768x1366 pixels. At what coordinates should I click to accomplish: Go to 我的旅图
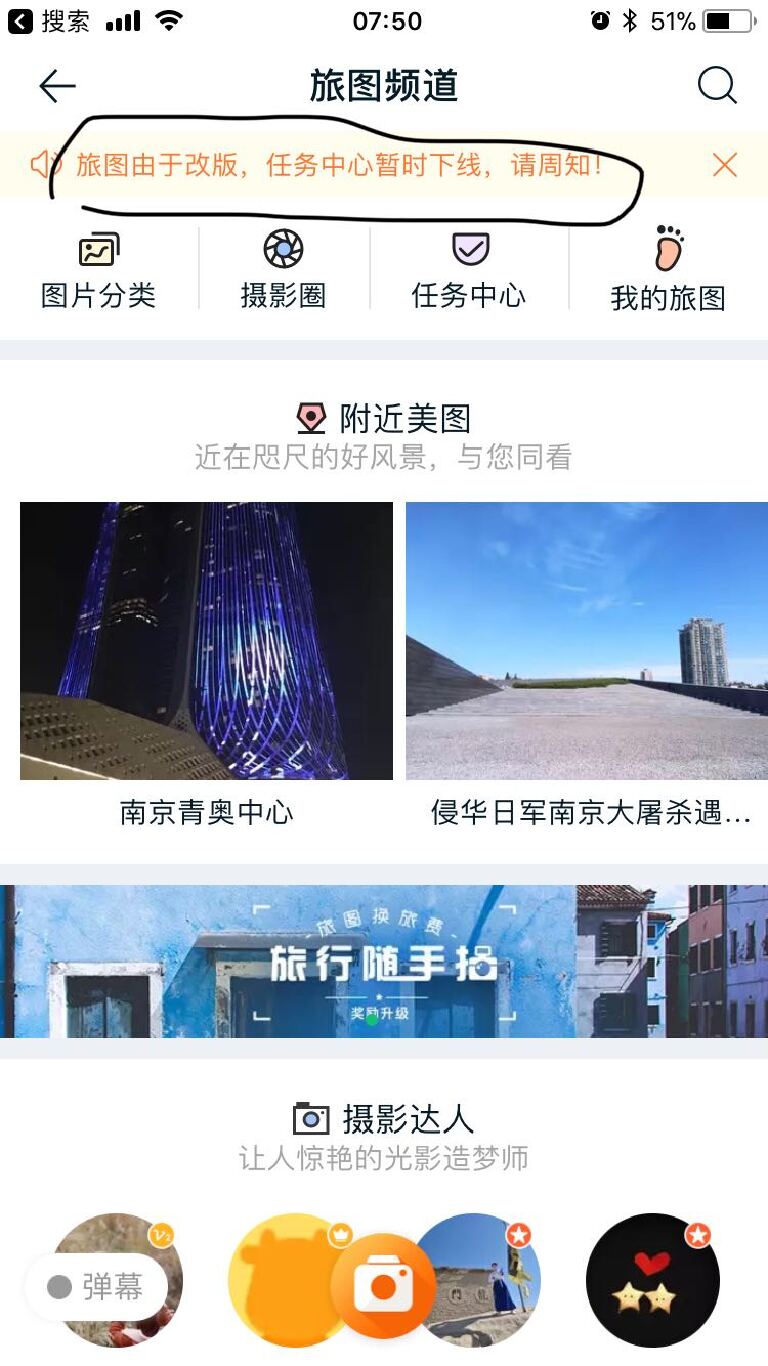(x=668, y=270)
